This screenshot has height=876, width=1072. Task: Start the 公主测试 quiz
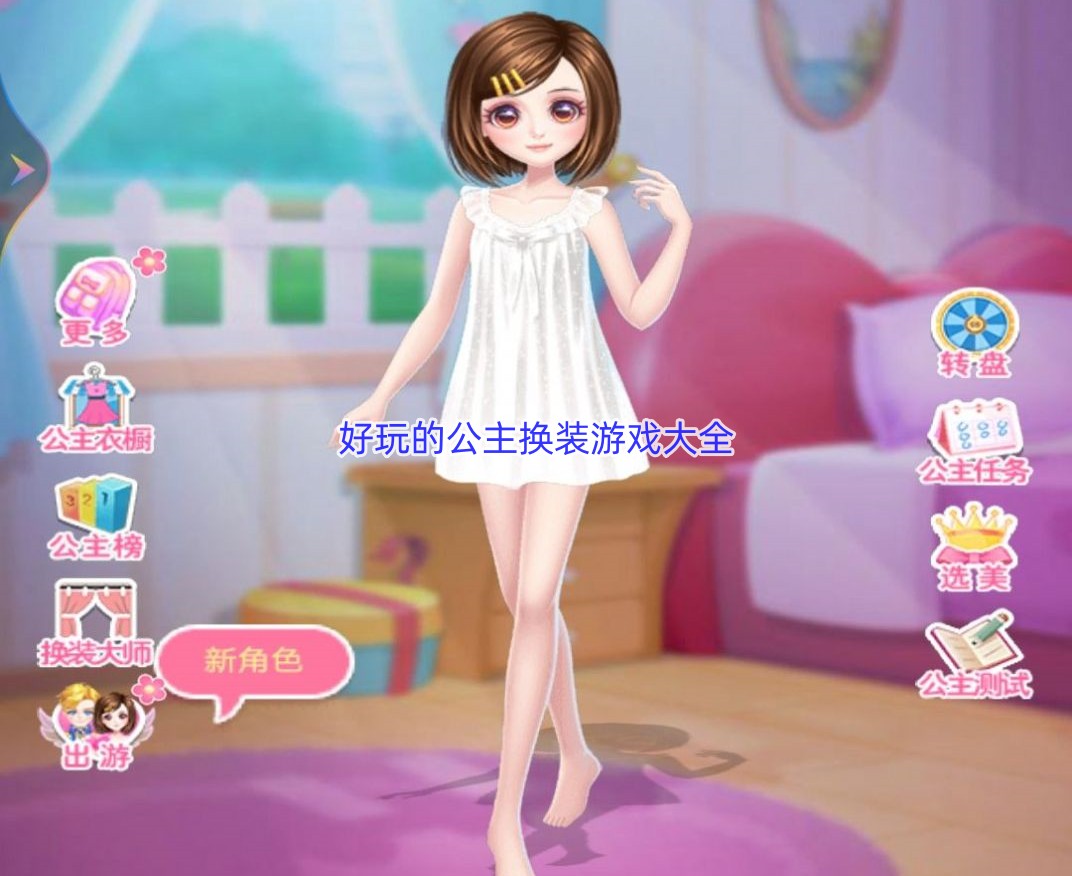974,655
